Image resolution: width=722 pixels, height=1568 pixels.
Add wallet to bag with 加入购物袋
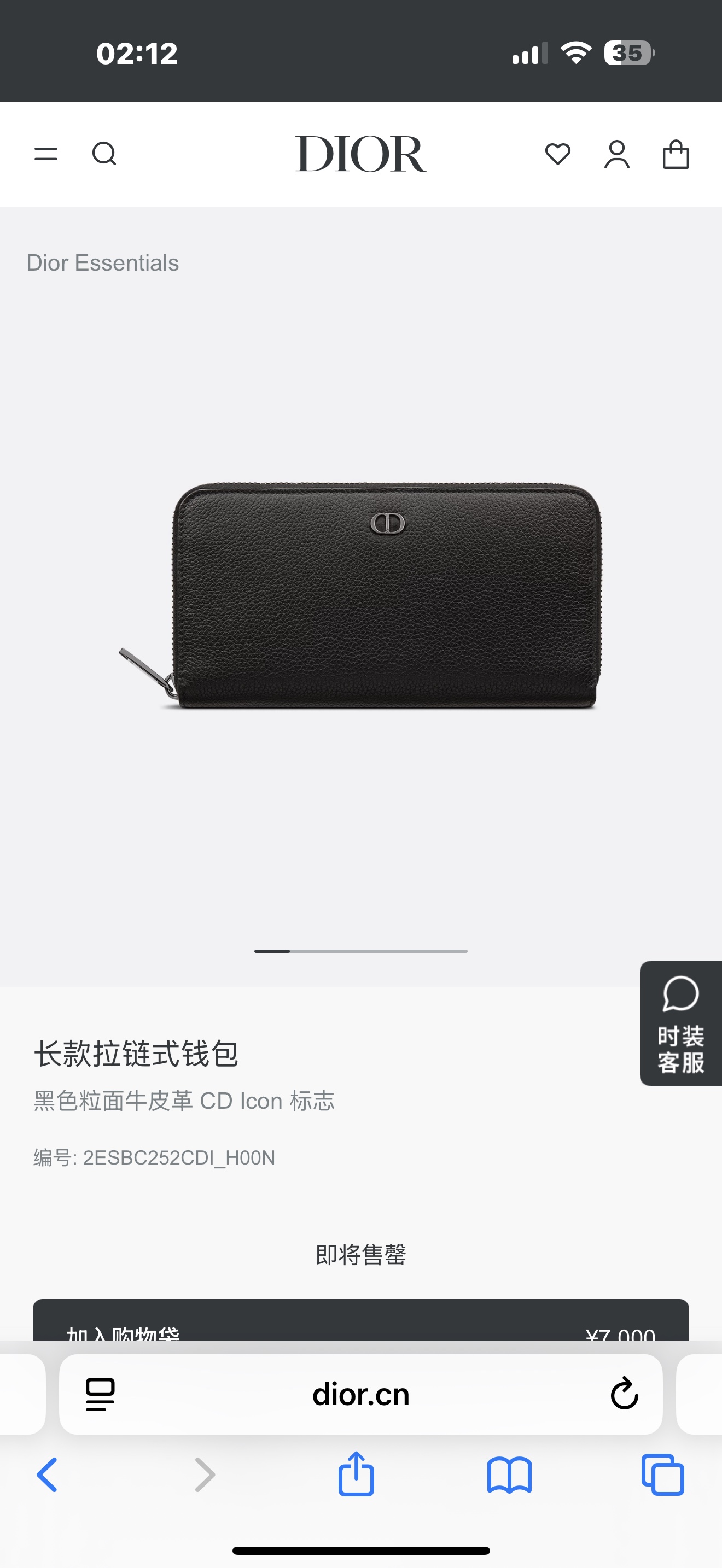[361, 1320]
